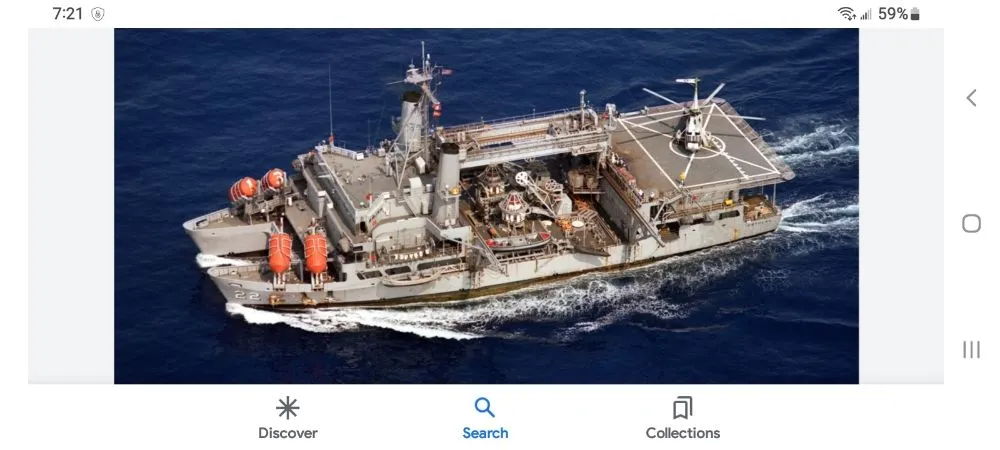This screenshot has height=450, width=1000.
Task: Open the recent apps view
Action: (x=971, y=349)
